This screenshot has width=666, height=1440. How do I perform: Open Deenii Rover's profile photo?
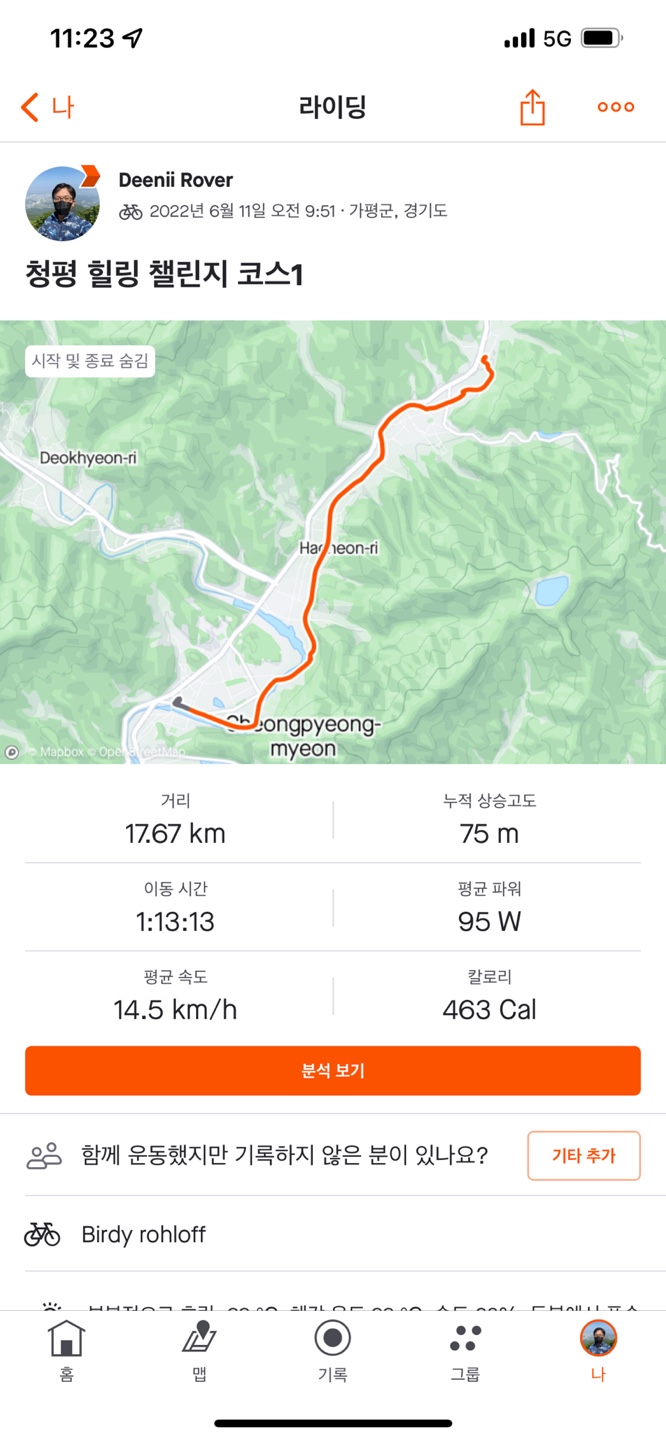[x=62, y=203]
